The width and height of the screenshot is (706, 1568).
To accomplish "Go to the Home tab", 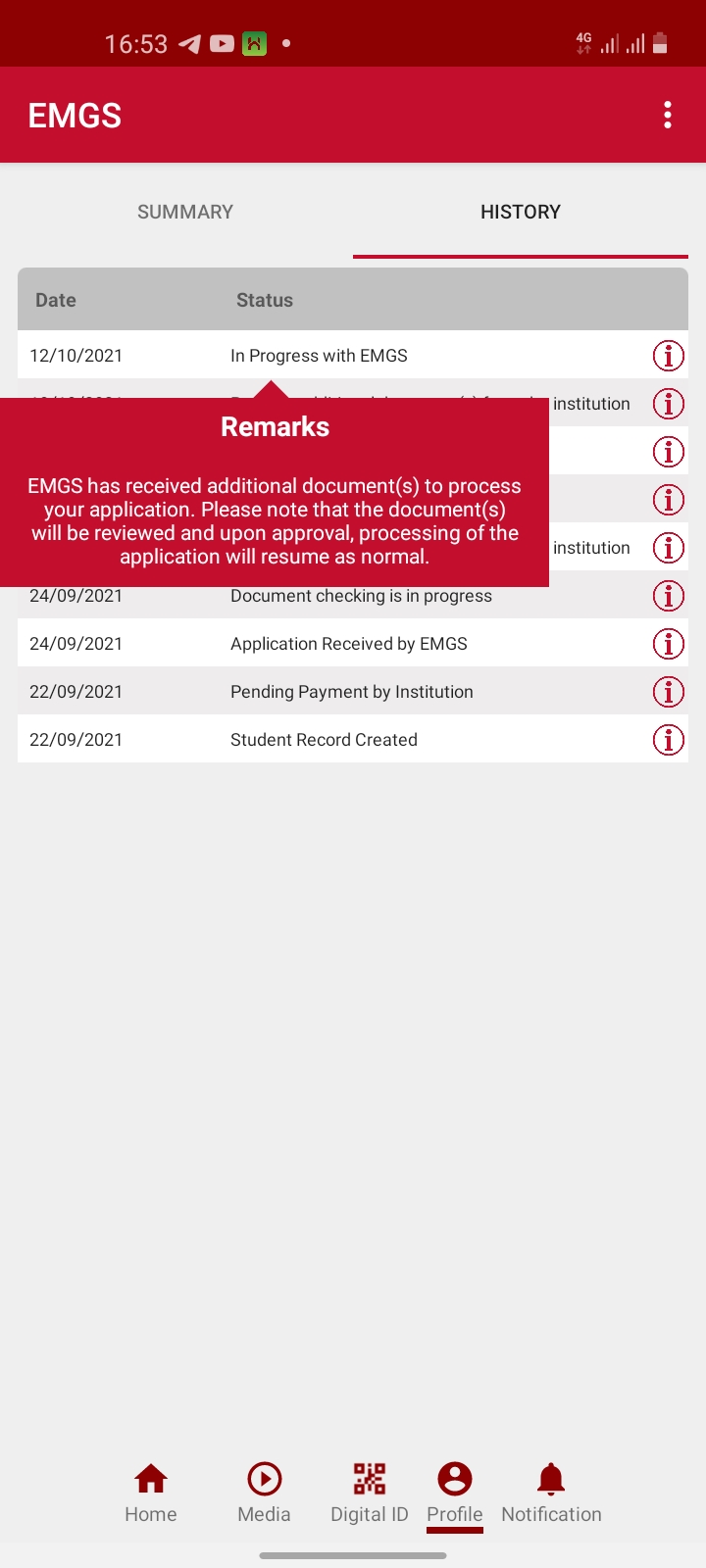I will point(151,1493).
